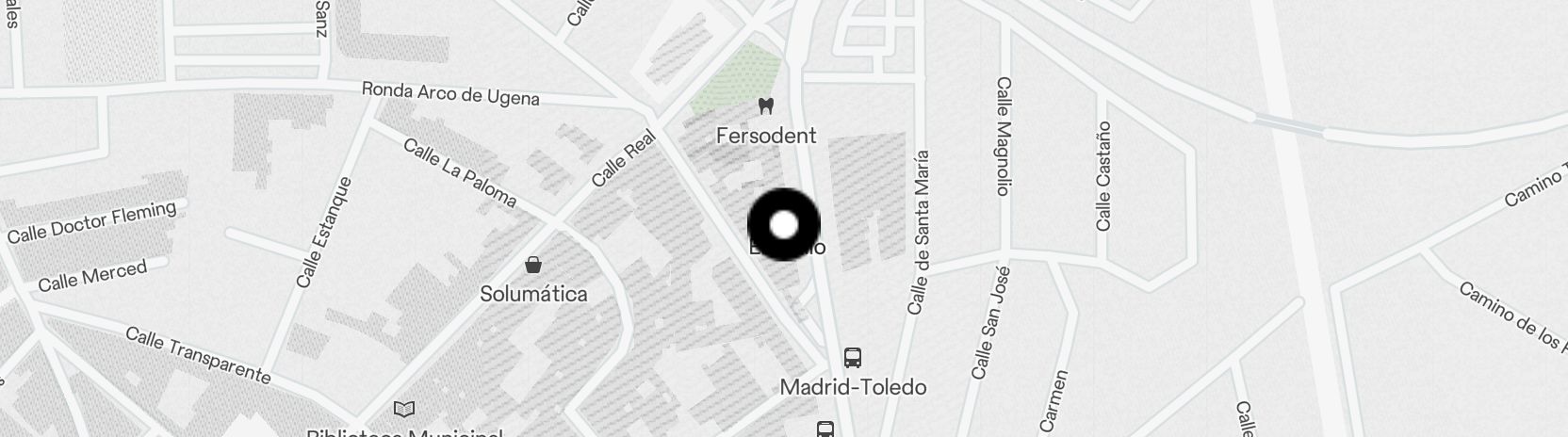This screenshot has height=437, width=1568.
Task: Open the Madrid-Toledo bus stop
Action: 853,358
